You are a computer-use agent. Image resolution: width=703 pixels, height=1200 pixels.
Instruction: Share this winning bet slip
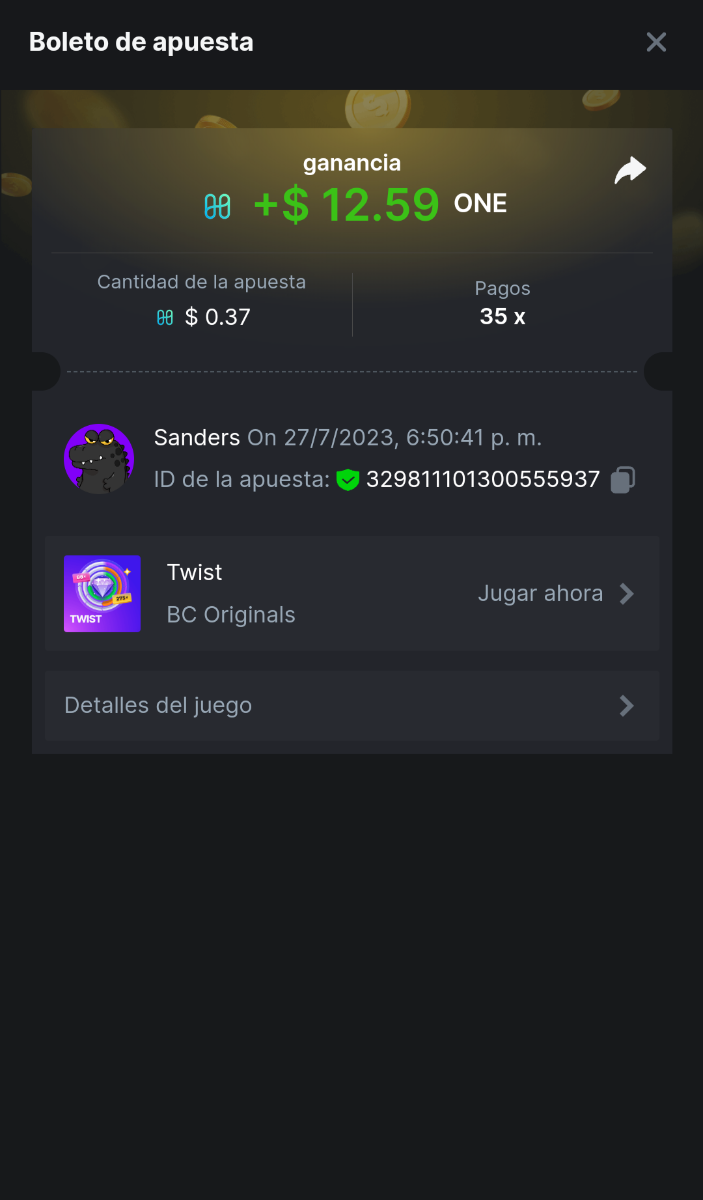tap(630, 171)
